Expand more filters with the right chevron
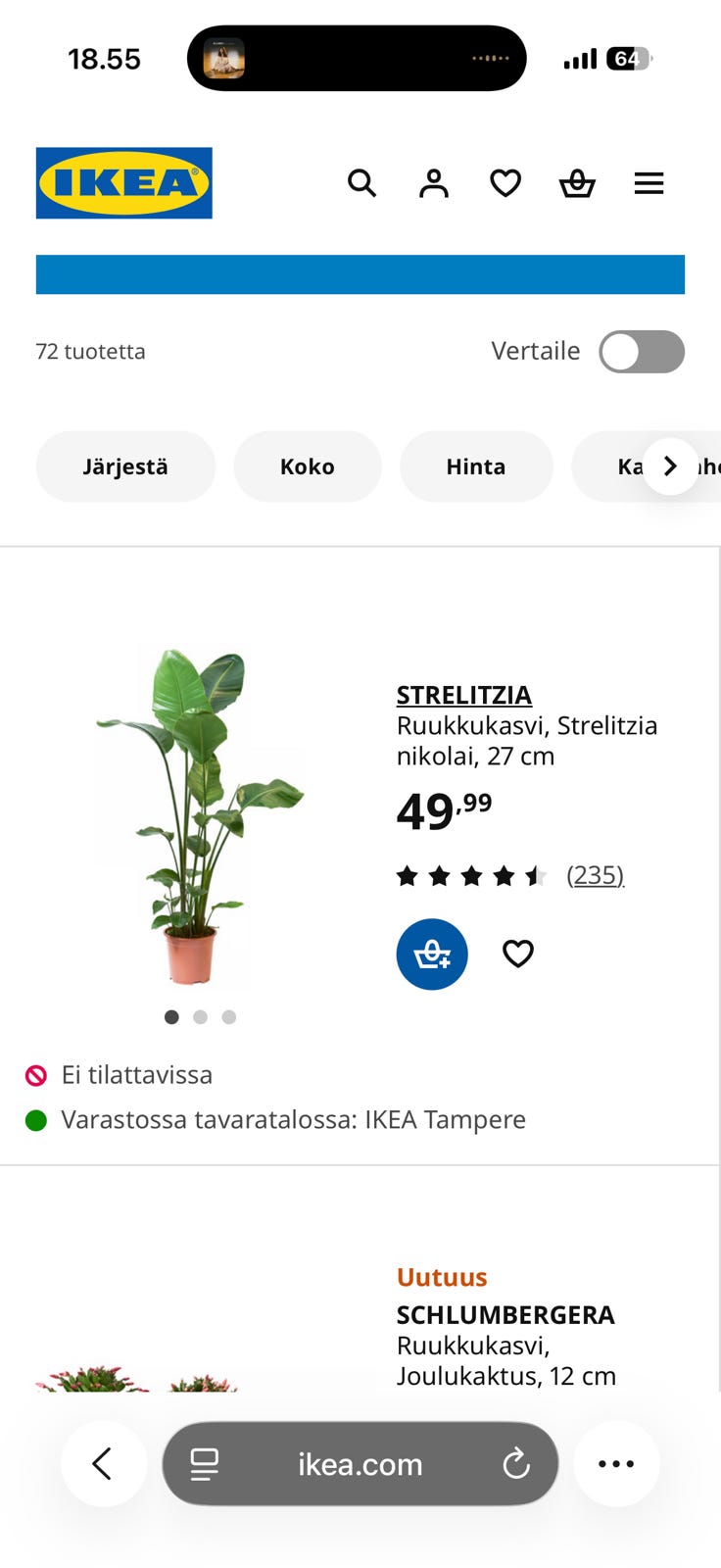 tap(670, 465)
